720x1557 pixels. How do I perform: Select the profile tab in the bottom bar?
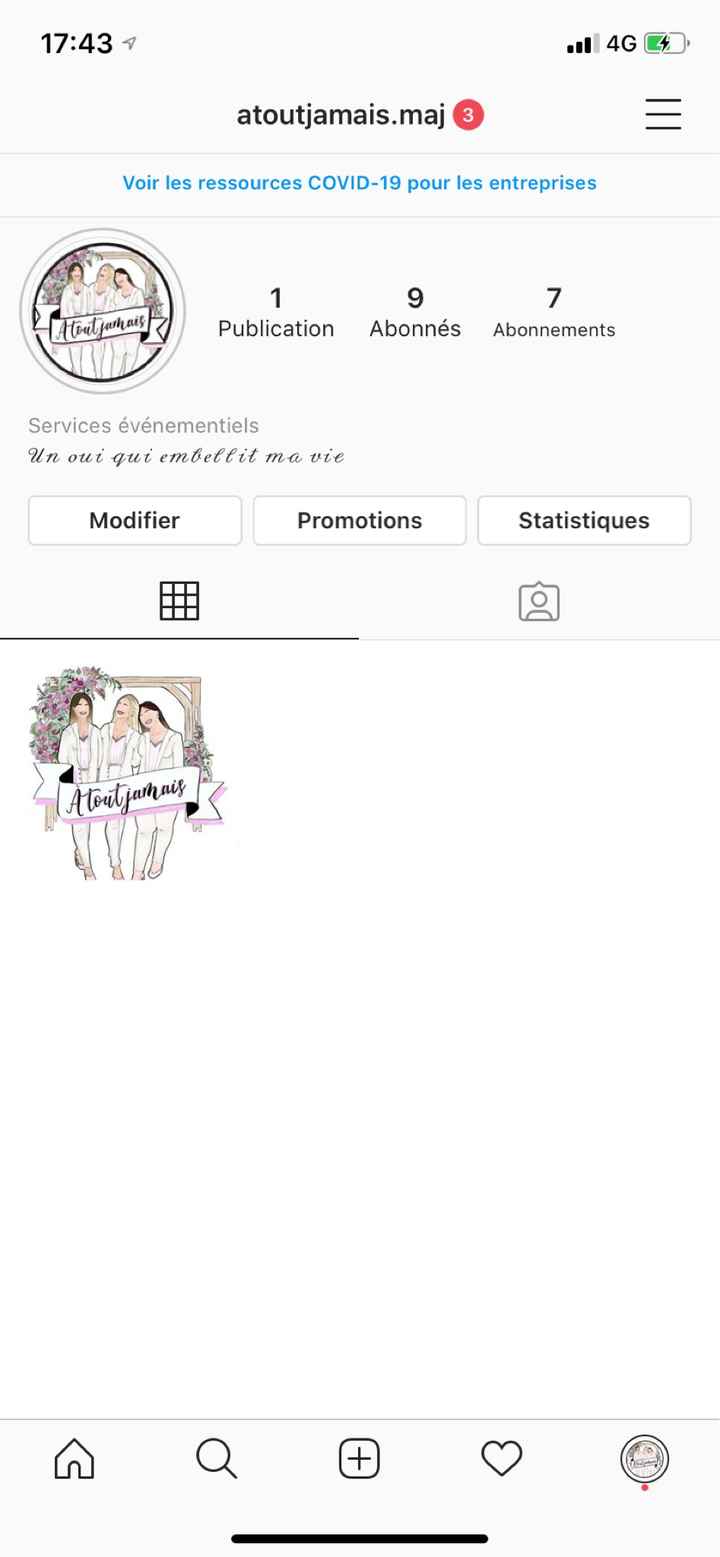(645, 1459)
